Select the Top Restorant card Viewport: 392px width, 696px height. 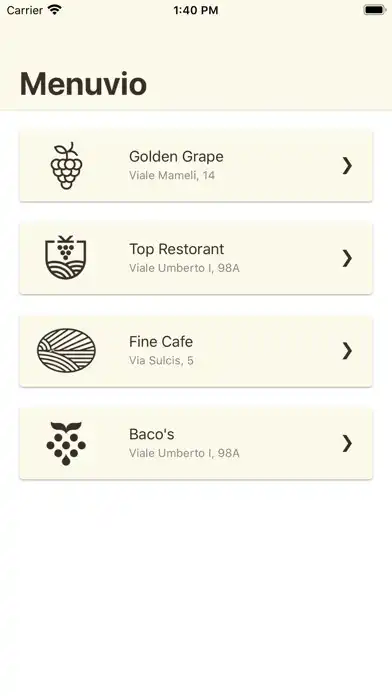point(196,258)
